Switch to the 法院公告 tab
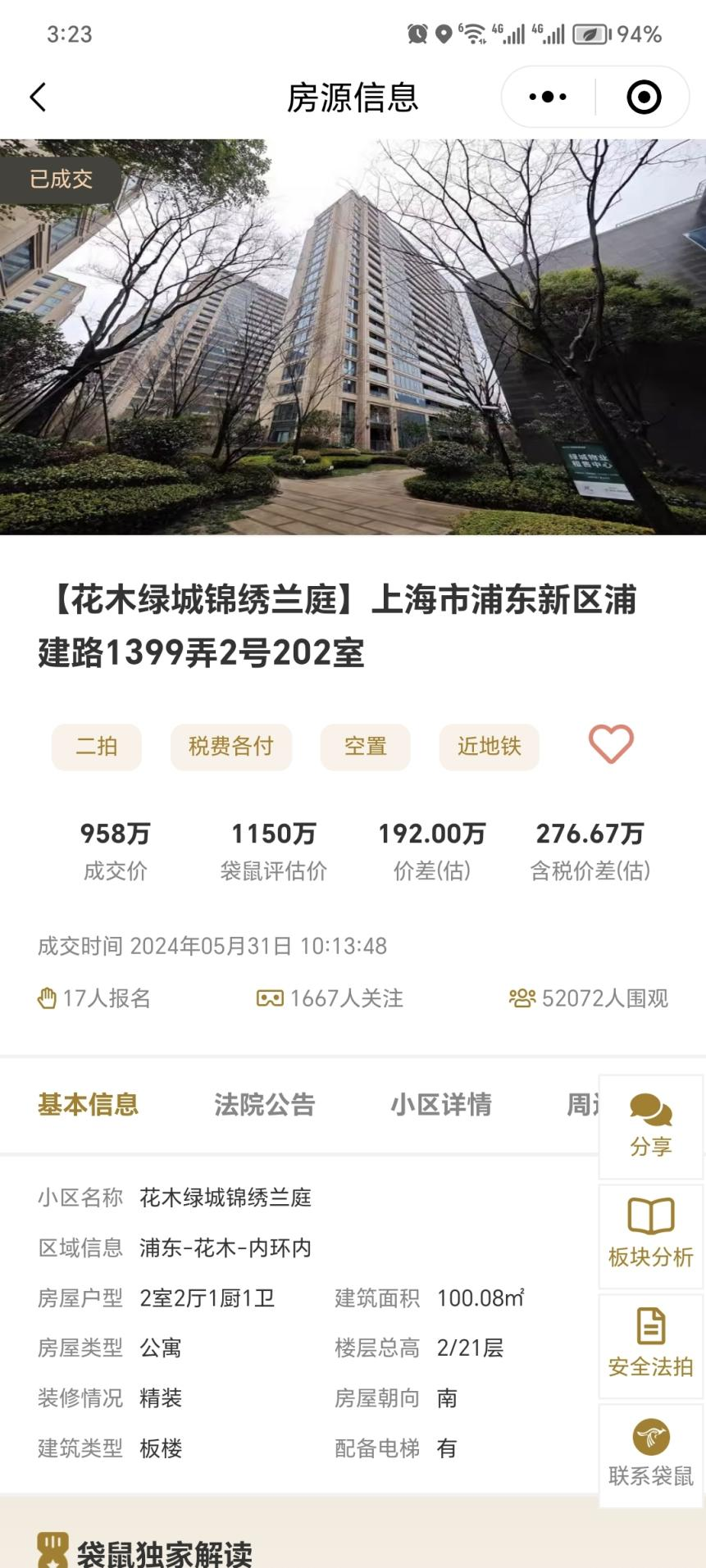This screenshot has width=706, height=1568. coord(264,1105)
